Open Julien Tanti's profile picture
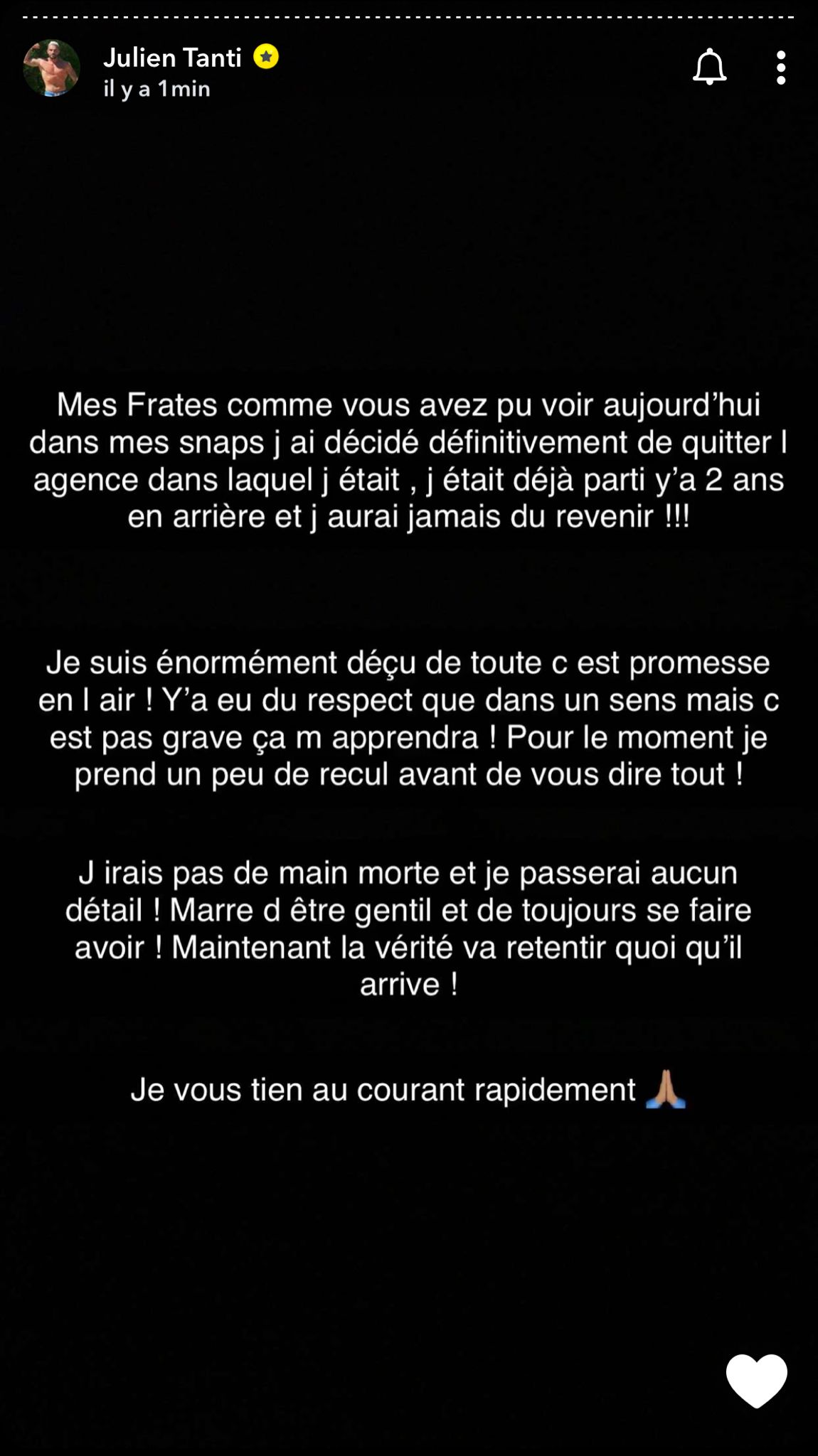 point(51,68)
